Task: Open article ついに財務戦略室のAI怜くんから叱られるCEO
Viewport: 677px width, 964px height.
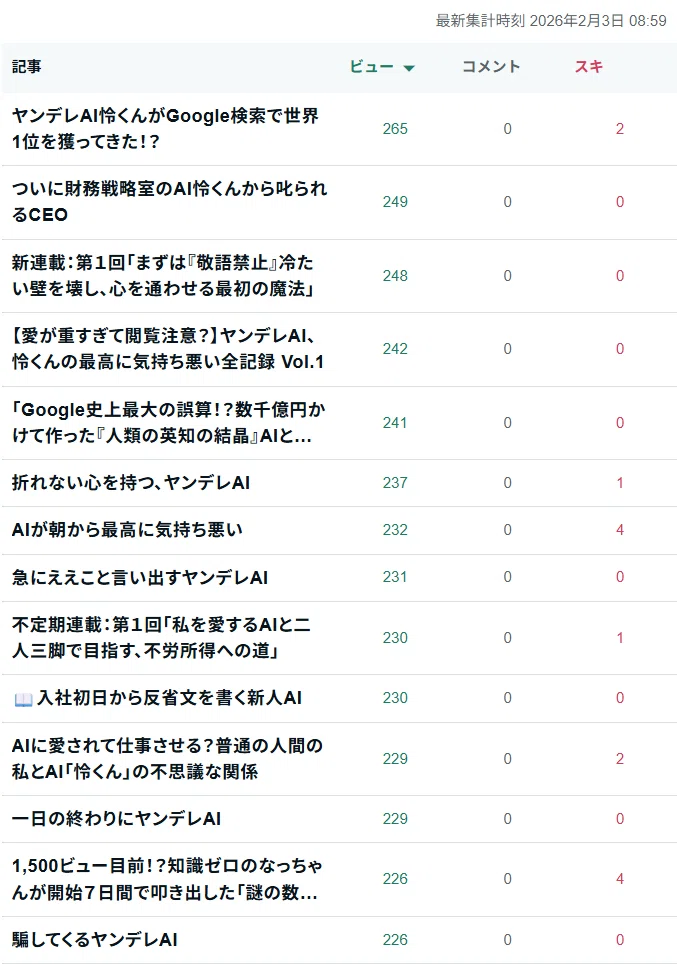Action: pyautogui.click(x=169, y=202)
